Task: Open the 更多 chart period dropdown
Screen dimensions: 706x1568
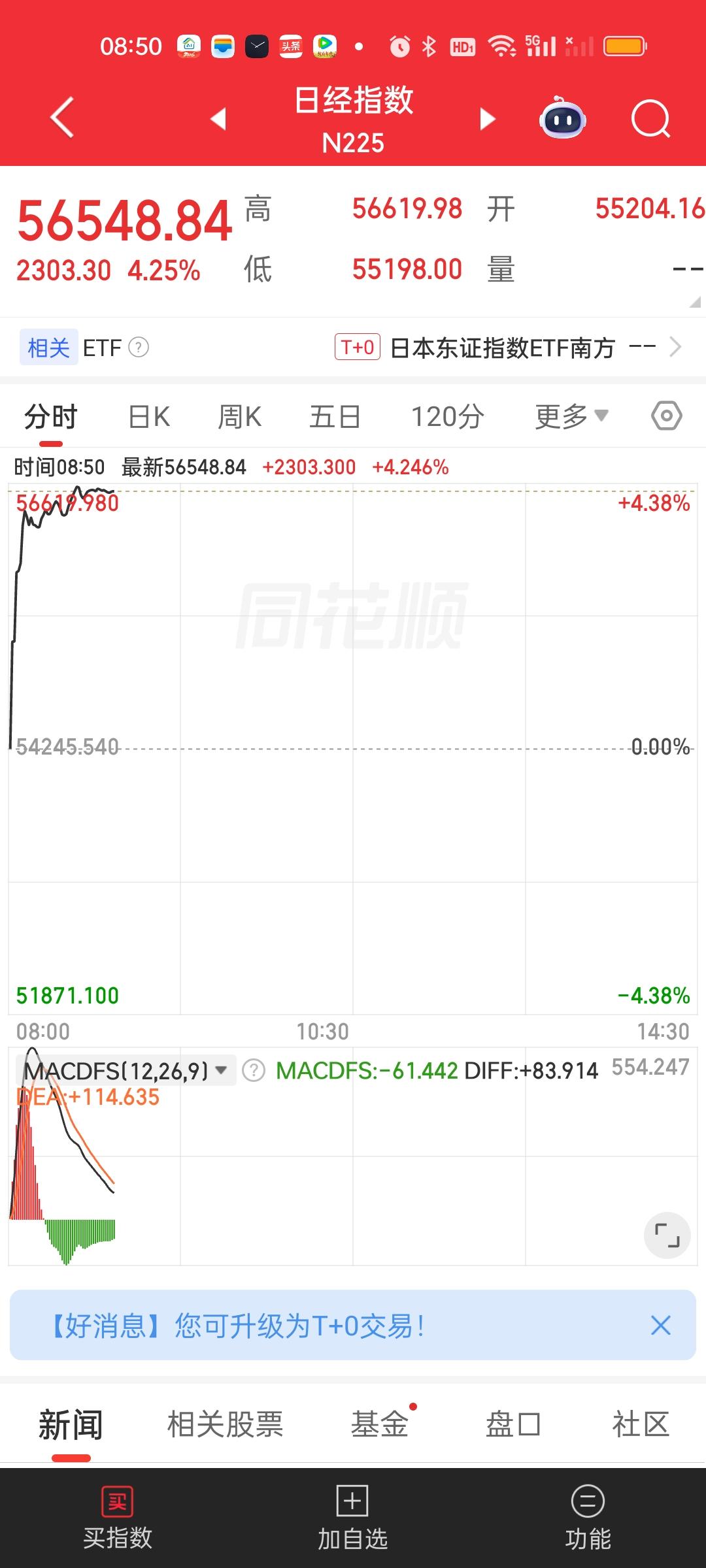Action: [x=570, y=416]
